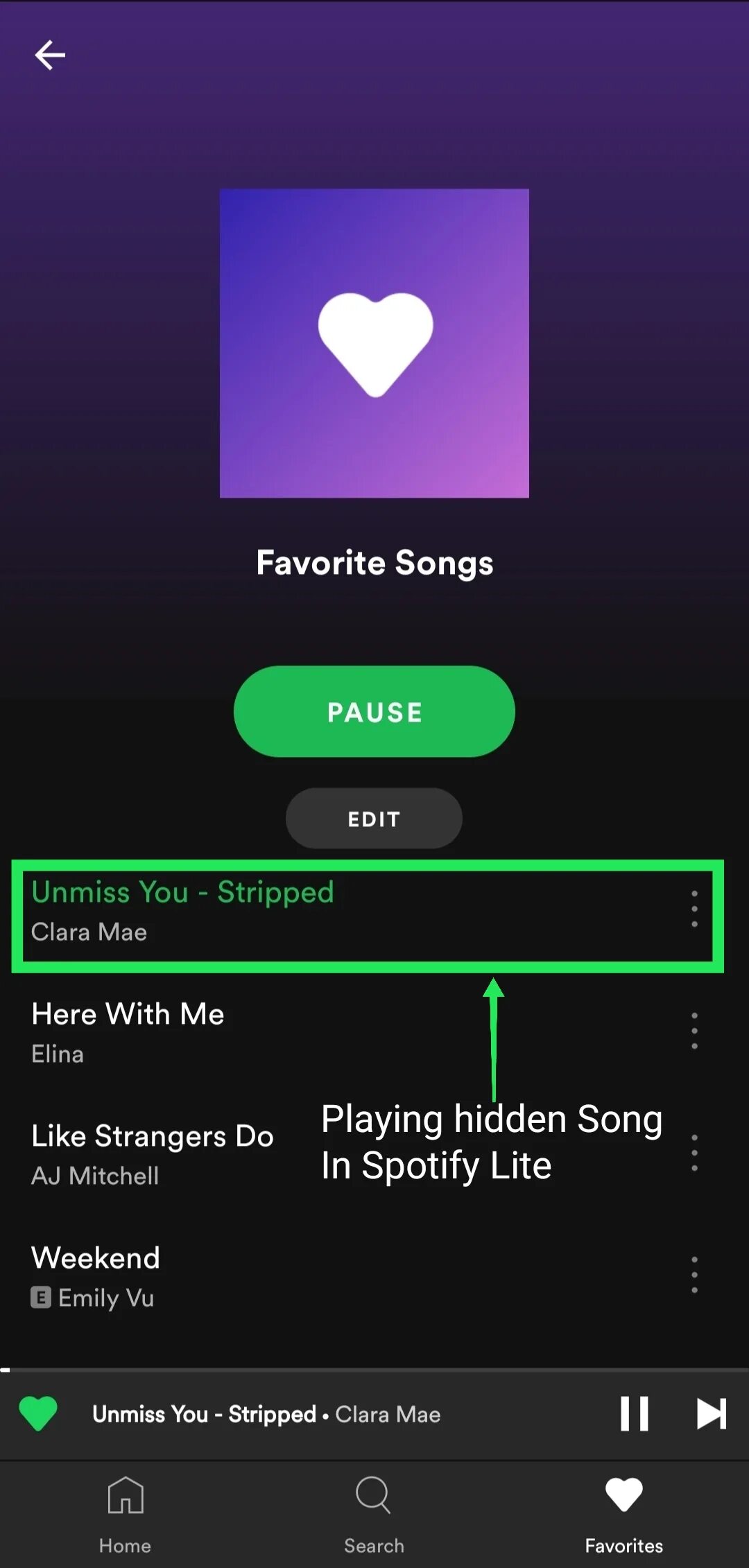
Task: Unlike the current song via green heart
Action: click(38, 1413)
